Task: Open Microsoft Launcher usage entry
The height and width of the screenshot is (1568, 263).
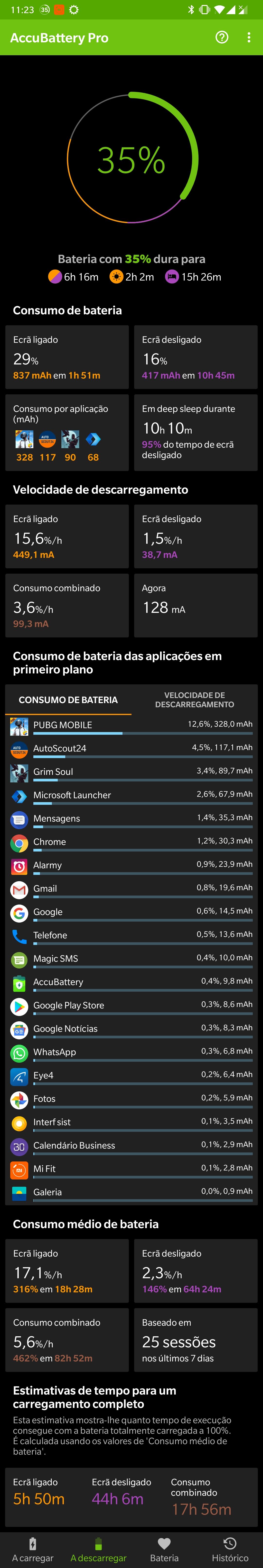Action: [x=131, y=795]
